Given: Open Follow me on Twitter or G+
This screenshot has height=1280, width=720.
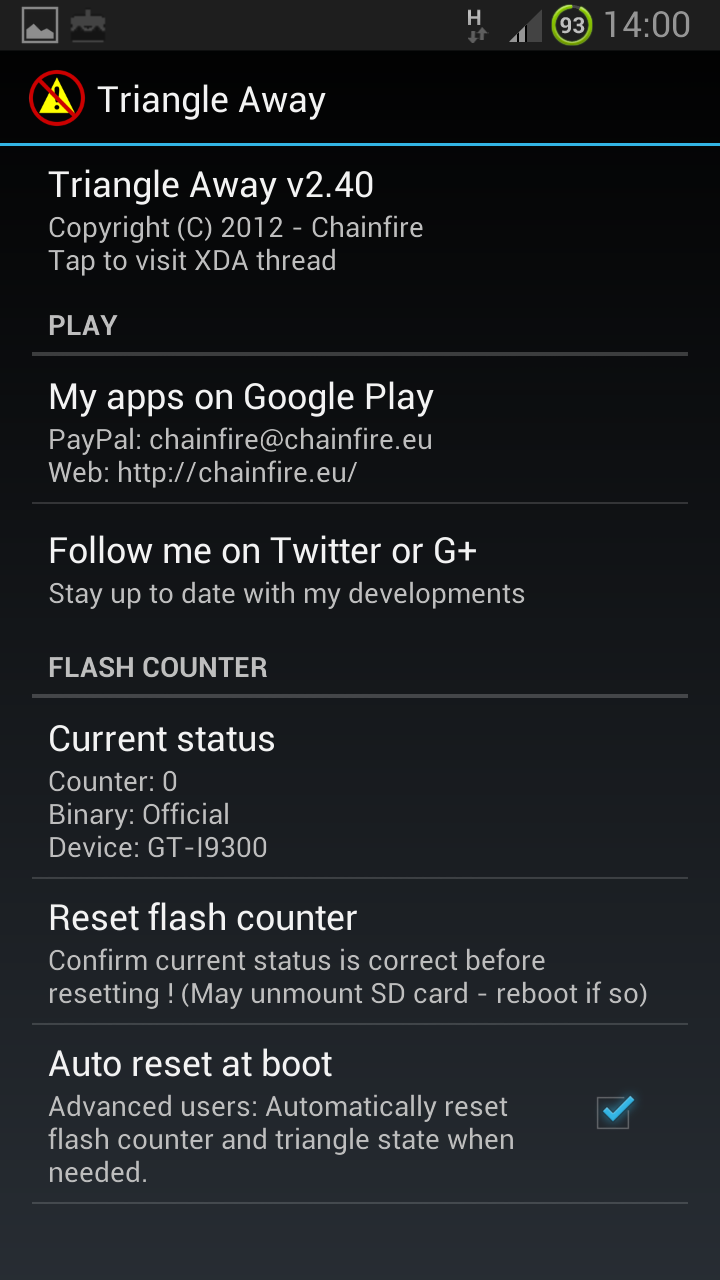Looking at the screenshot, I should pyautogui.click(x=360, y=570).
